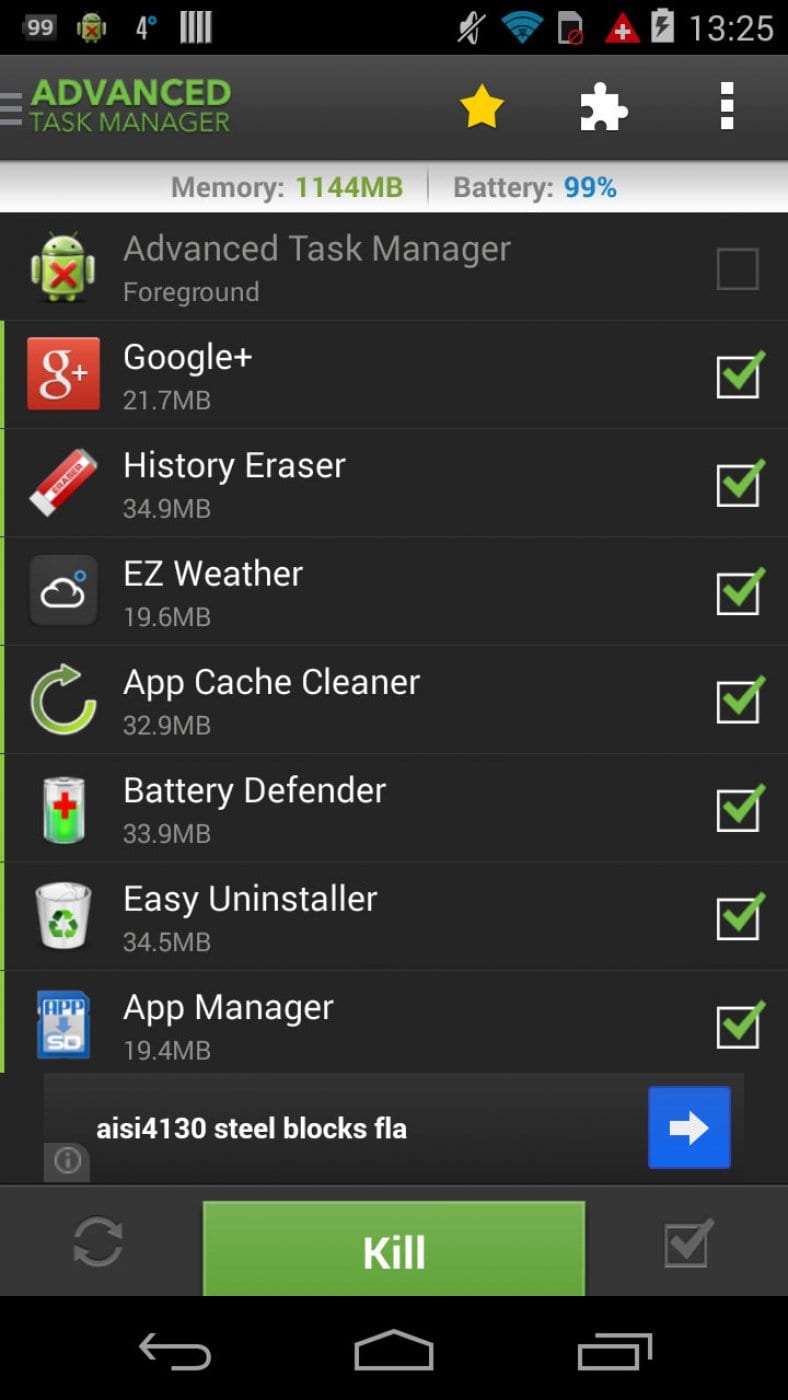Click the App Manager SD card icon

[63, 1024]
